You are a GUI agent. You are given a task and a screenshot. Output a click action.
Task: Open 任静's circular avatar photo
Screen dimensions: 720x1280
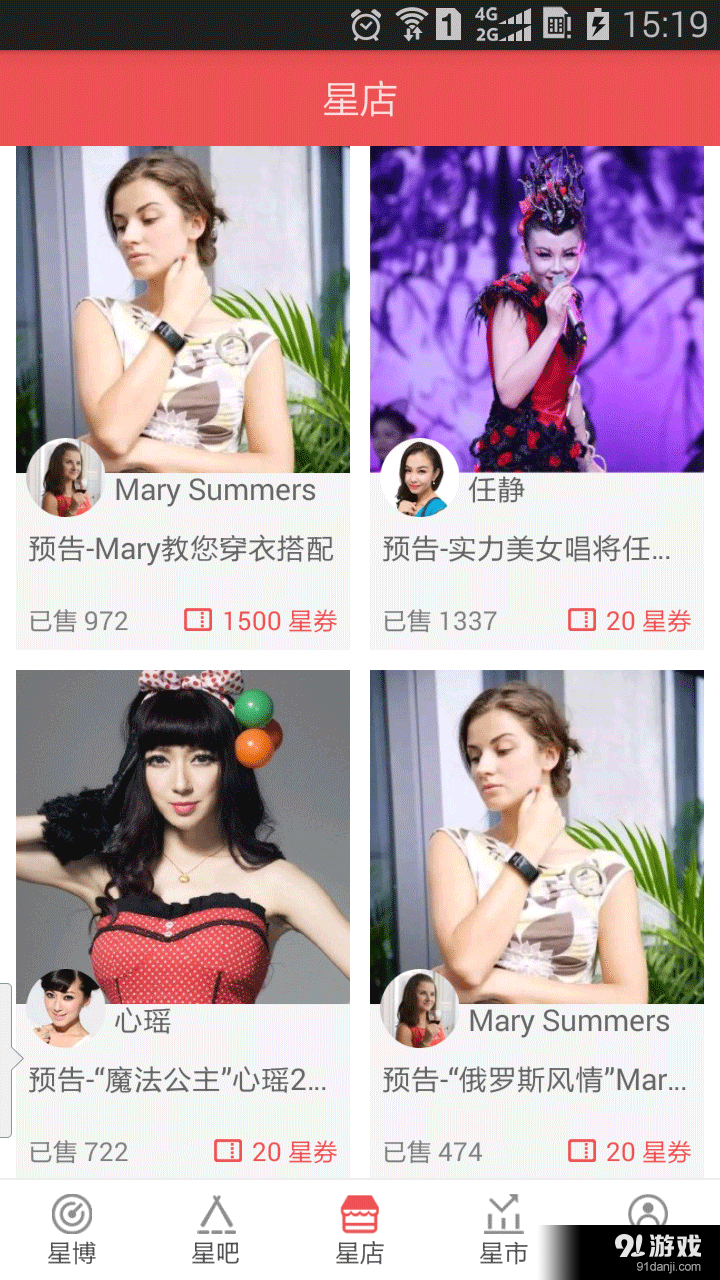pyautogui.click(x=418, y=478)
